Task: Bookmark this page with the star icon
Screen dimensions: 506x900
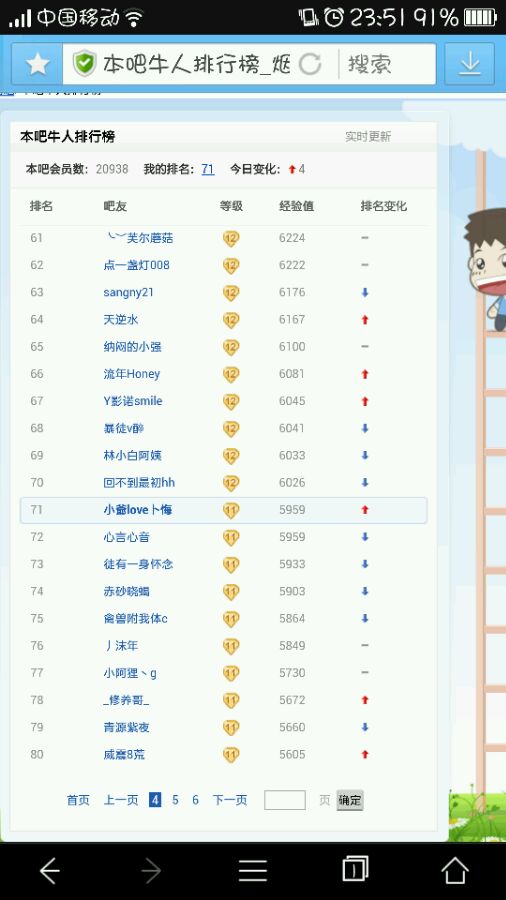Action: 37,64
